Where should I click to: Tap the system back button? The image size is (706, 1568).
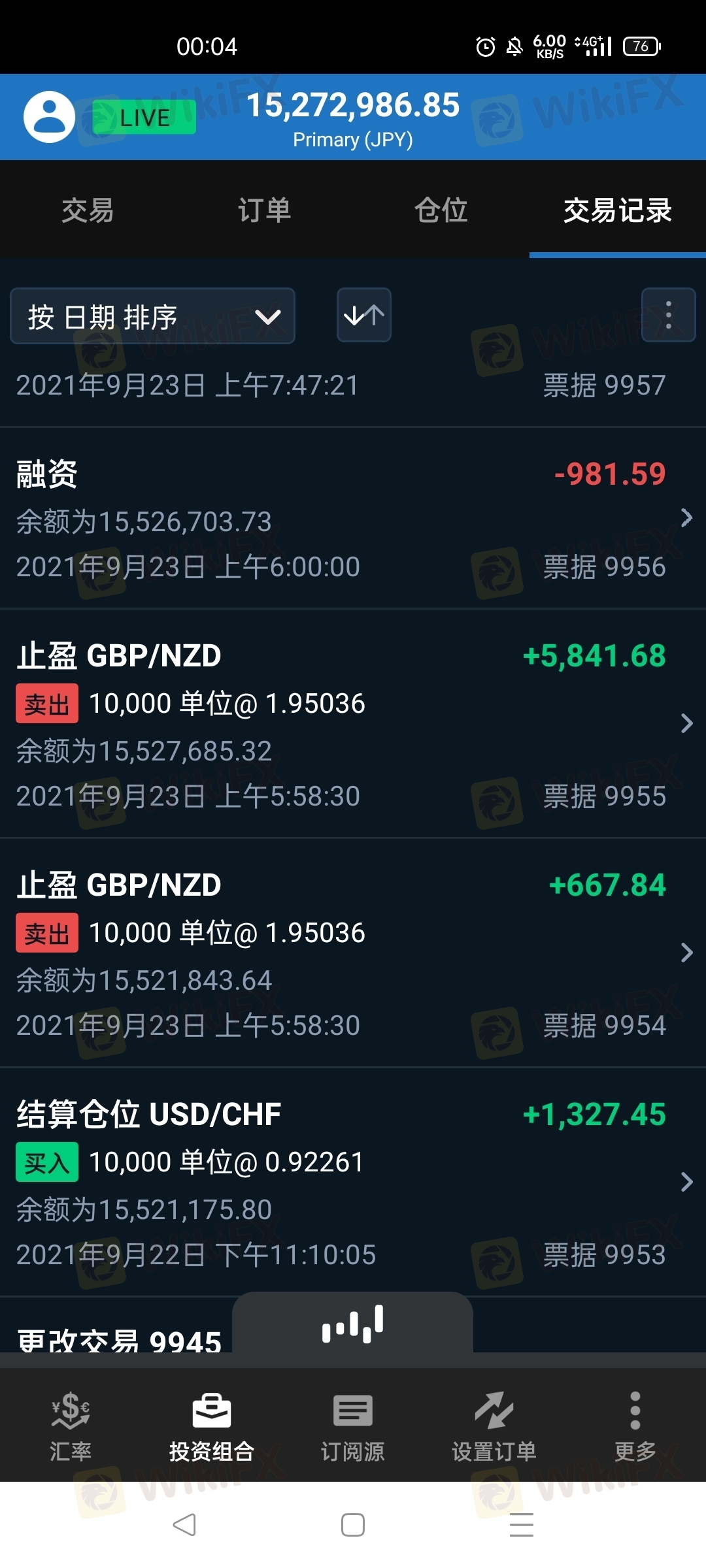[184, 1525]
